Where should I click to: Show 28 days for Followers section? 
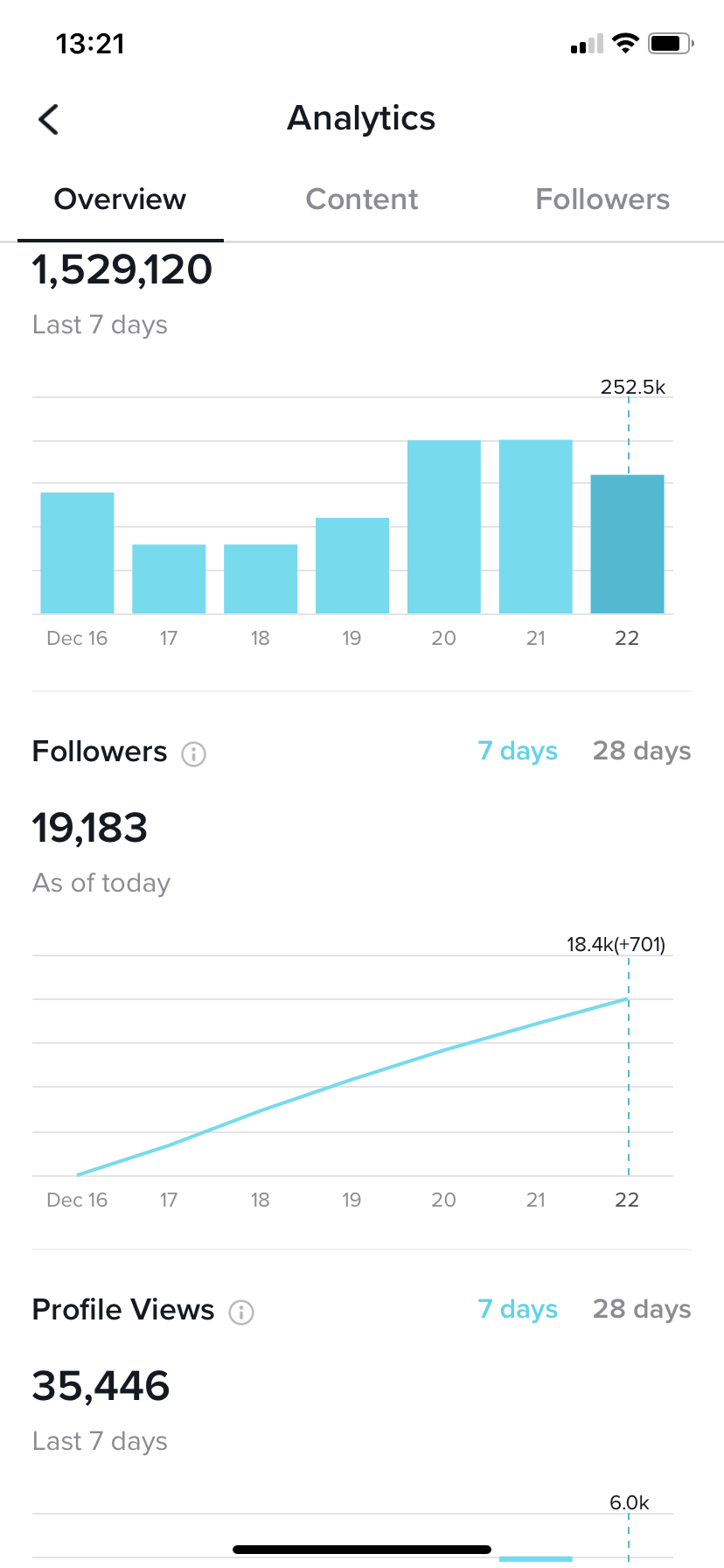tap(642, 751)
